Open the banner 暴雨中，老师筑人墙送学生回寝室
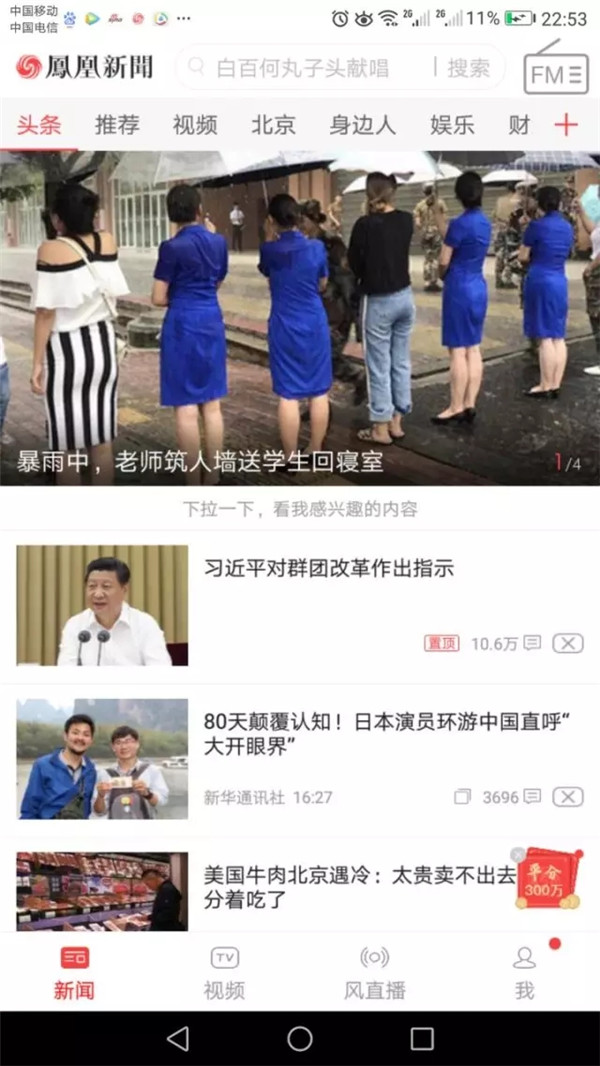The height and width of the screenshot is (1066, 600). coord(300,318)
